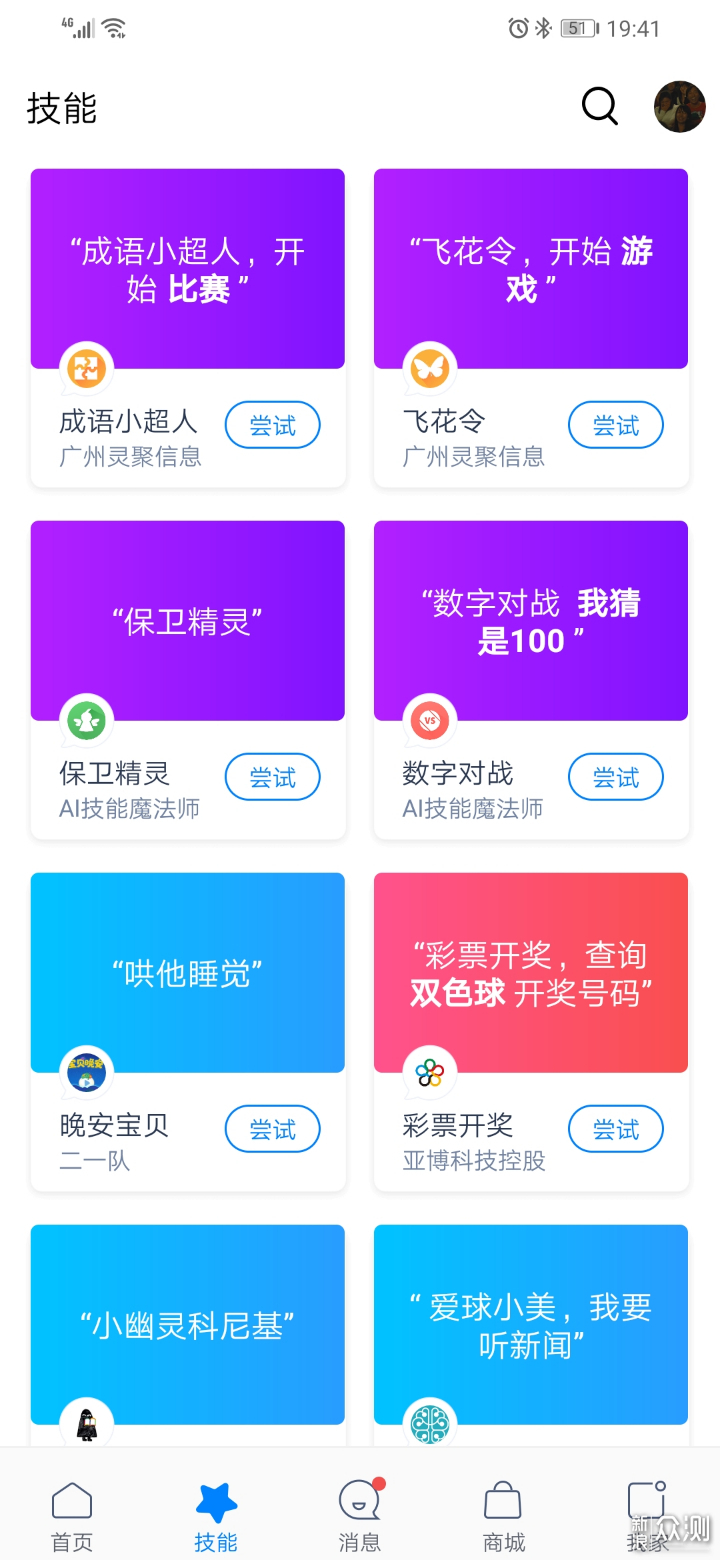Tap 尝试 for 彩票开奖

tap(615, 1130)
